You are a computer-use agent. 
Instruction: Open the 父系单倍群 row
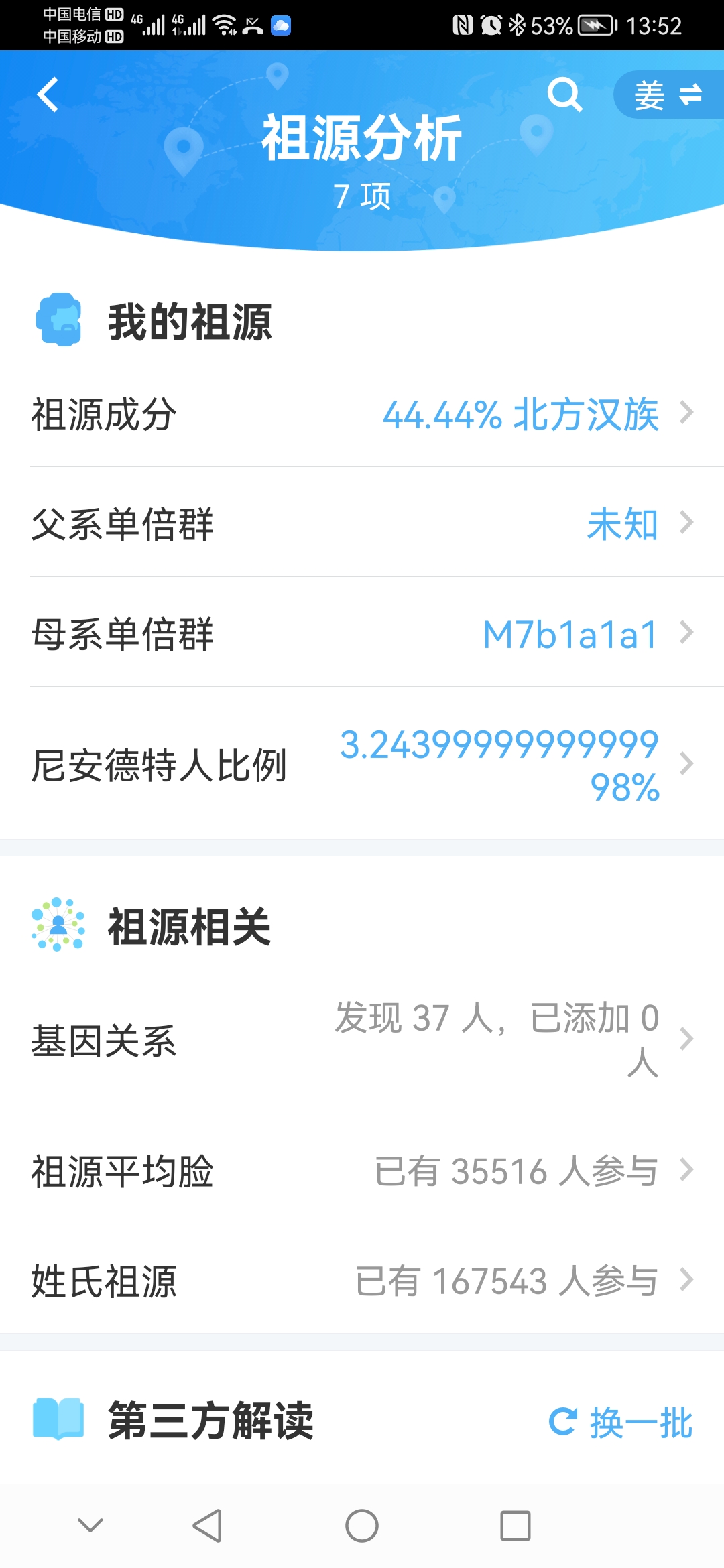(x=362, y=523)
